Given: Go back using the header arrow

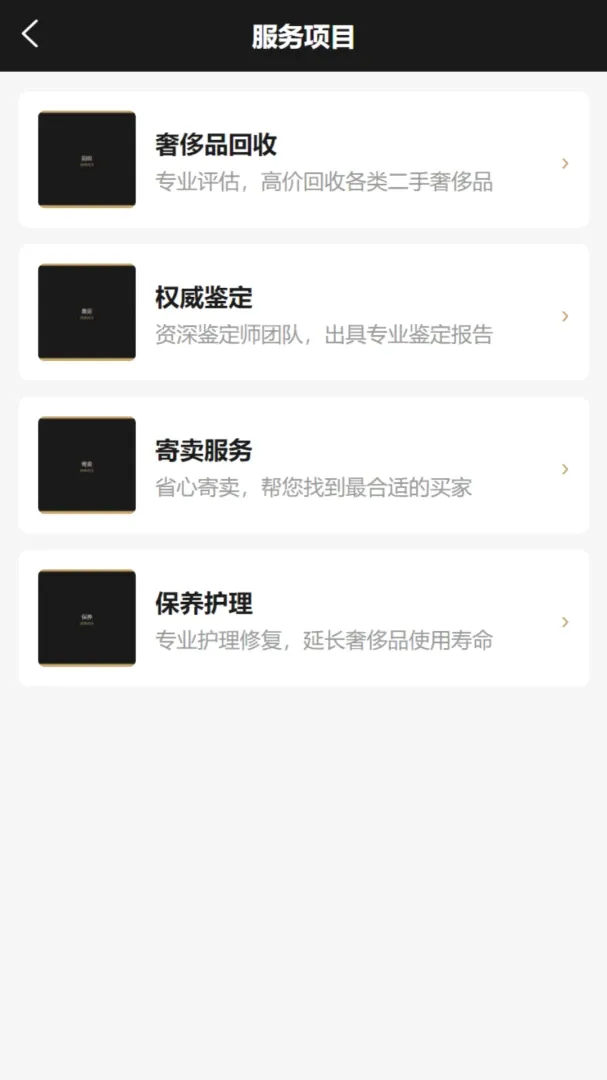Looking at the screenshot, I should click(x=30, y=34).
